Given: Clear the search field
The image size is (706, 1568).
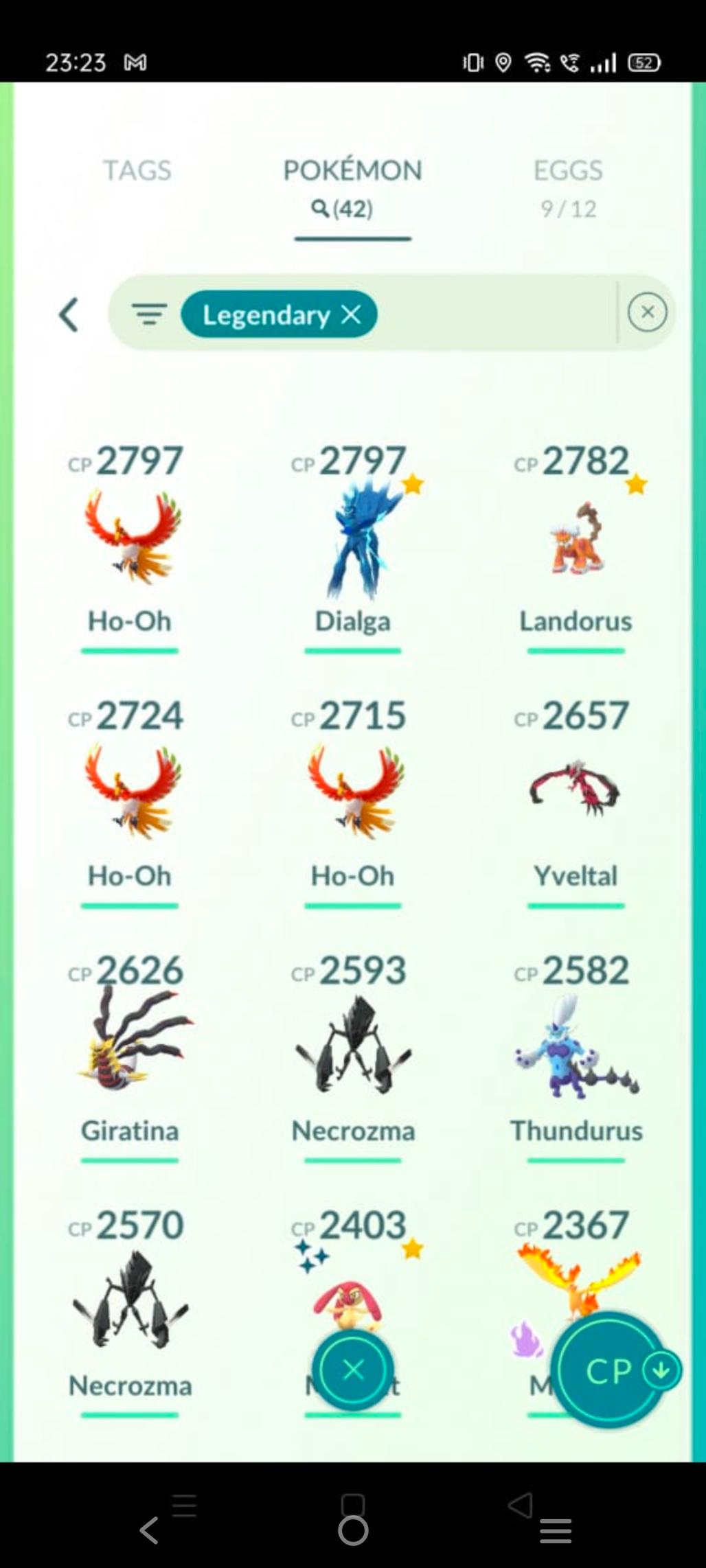Looking at the screenshot, I should click(x=647, y=312).
